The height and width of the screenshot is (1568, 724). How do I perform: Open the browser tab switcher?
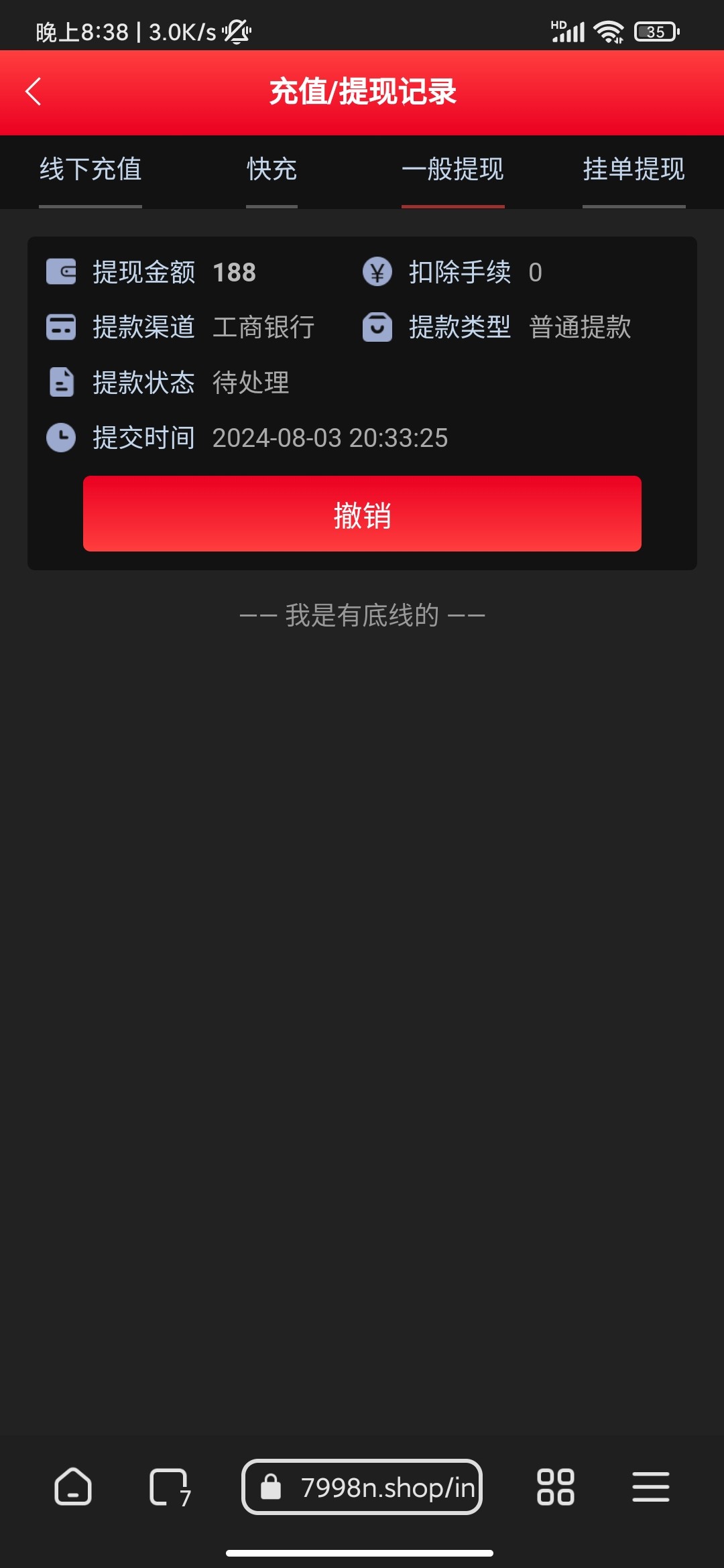tap(170, 1487)
